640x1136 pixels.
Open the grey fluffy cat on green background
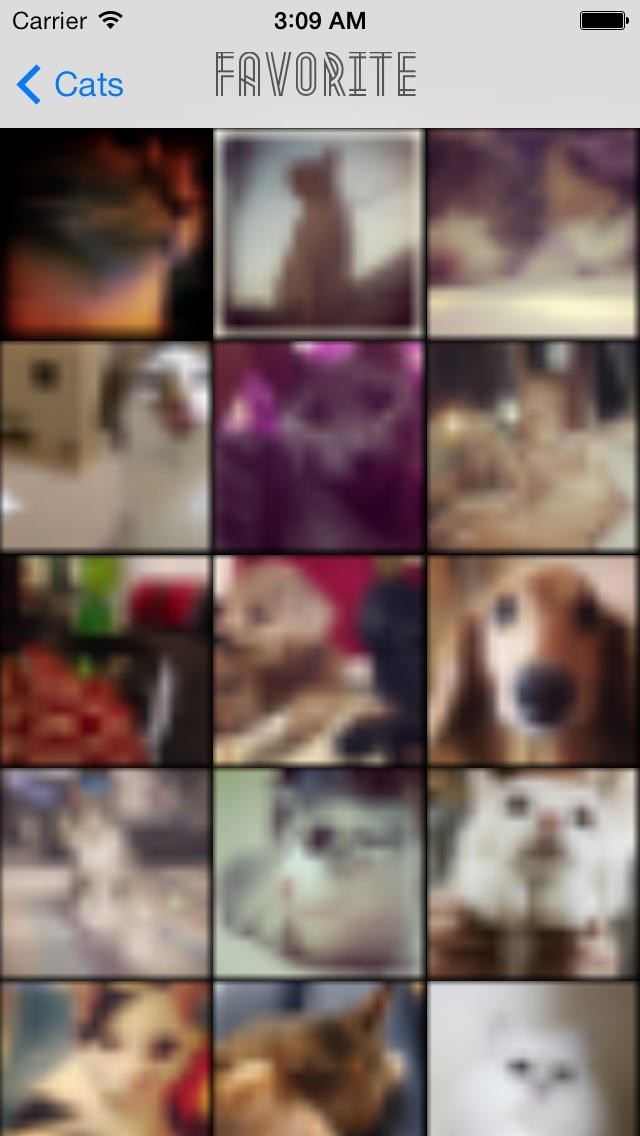(x=319, y=873)
